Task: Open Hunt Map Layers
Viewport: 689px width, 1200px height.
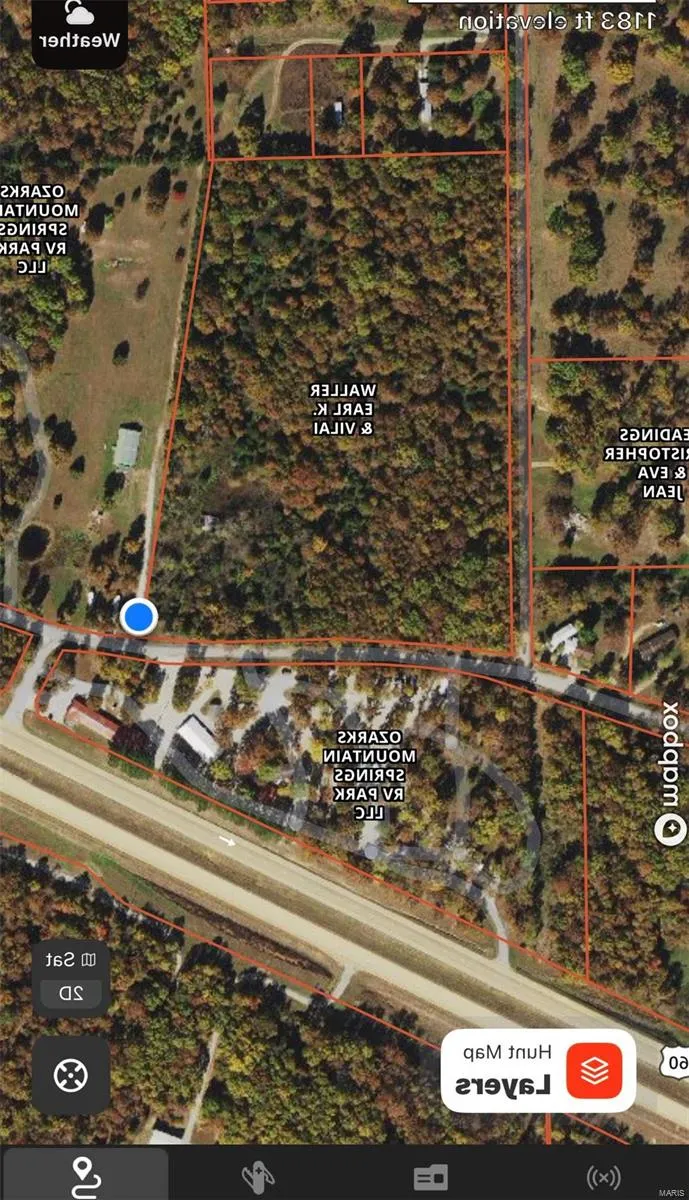Action: tap(538, 1072)
